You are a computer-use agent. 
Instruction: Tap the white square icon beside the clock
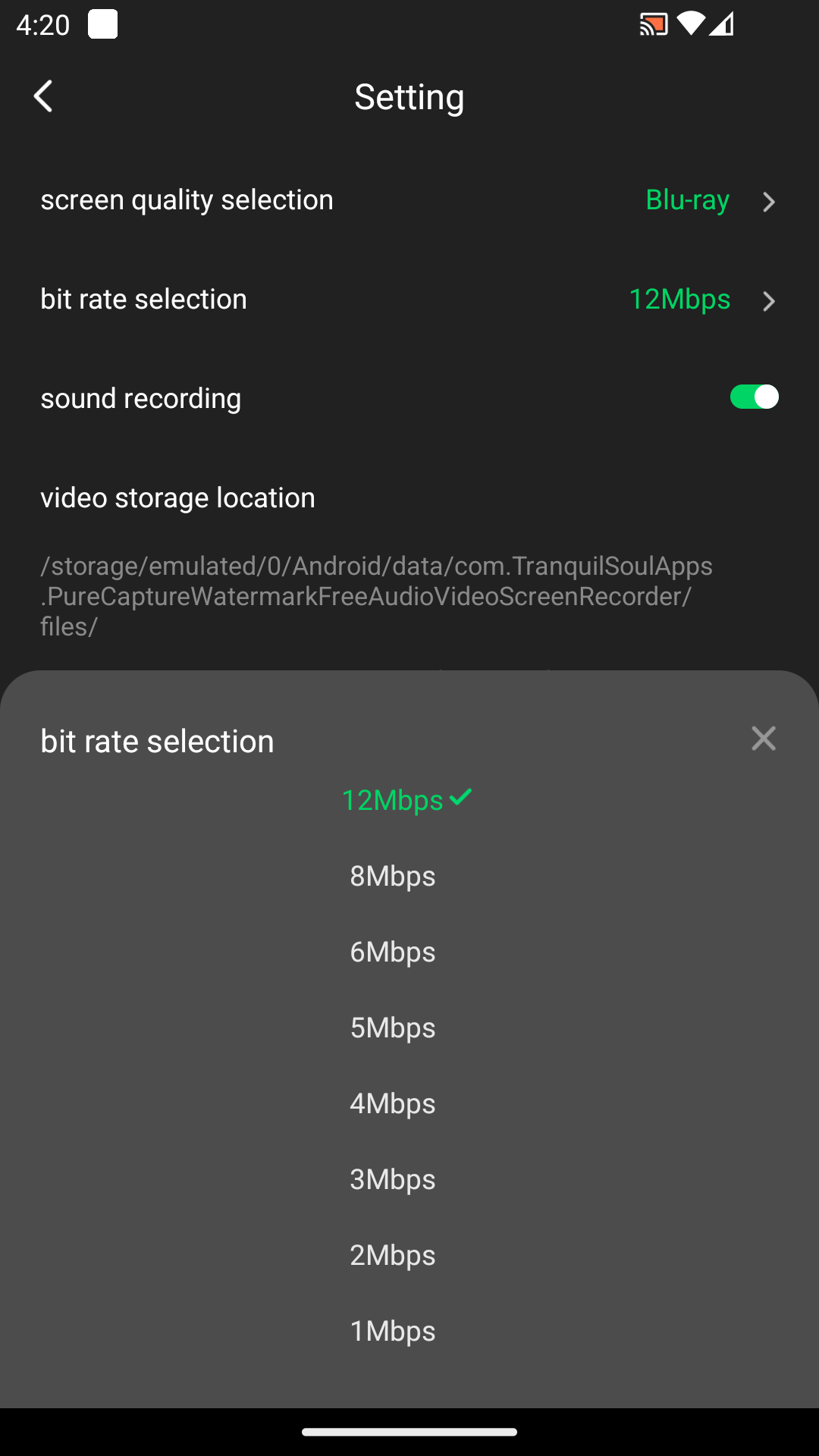pyautogui.click(x=103, y=24)
